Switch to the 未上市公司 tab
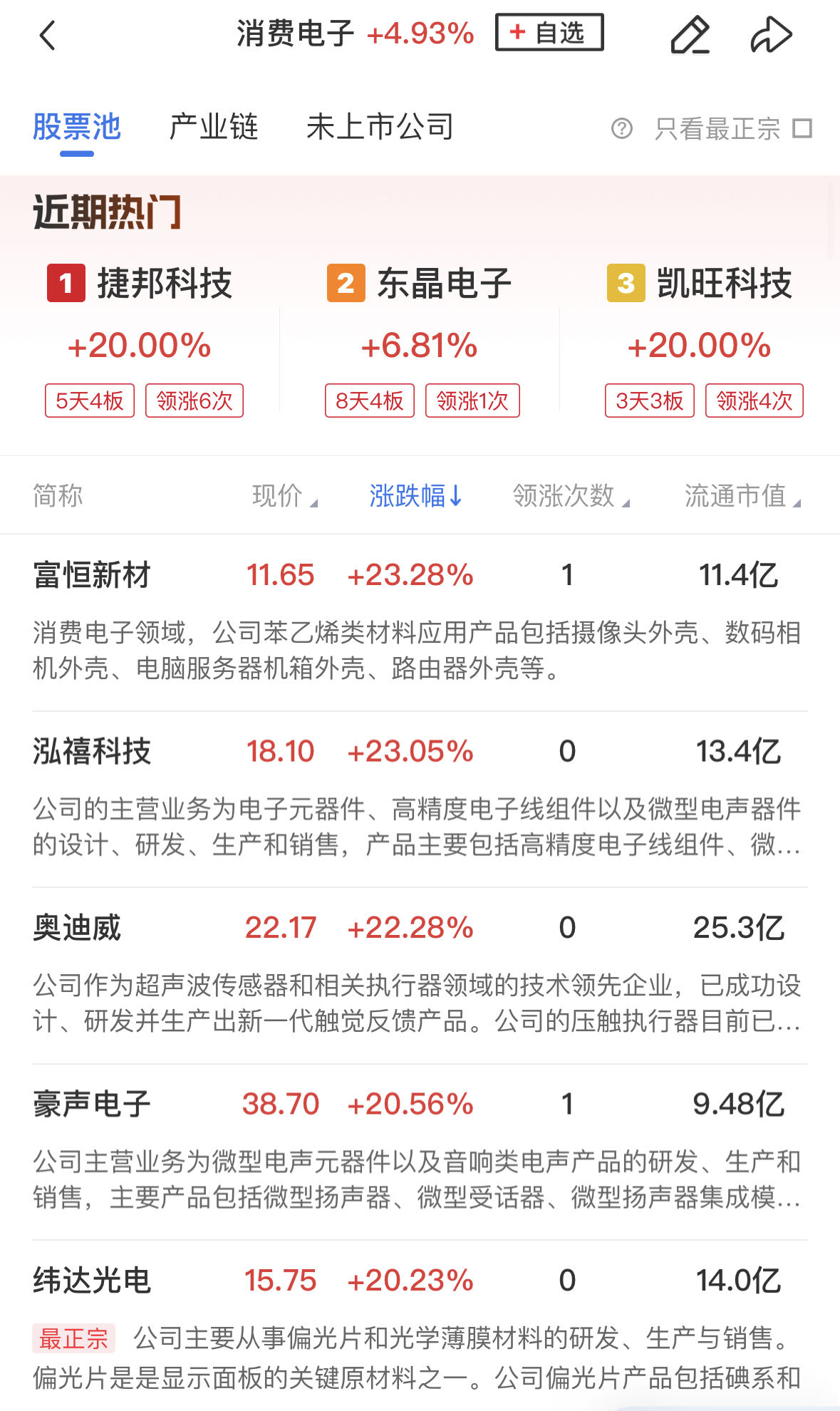This screenshot has height=1411, width=840. pyautogui.click(x=380, y=128)
